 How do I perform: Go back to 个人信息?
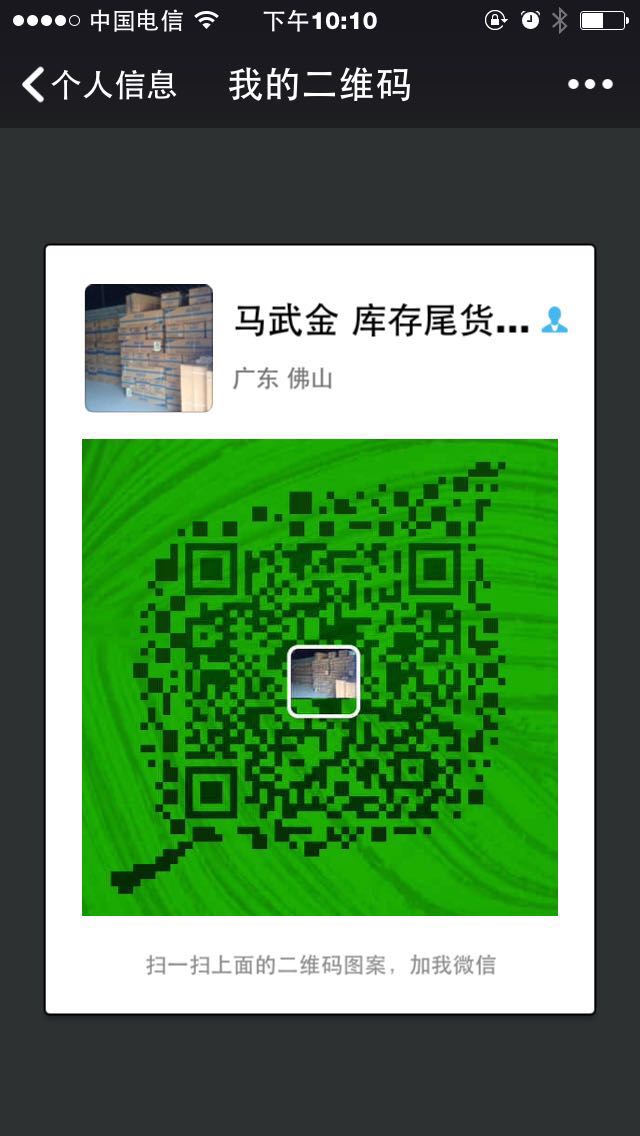pos(98,85)
